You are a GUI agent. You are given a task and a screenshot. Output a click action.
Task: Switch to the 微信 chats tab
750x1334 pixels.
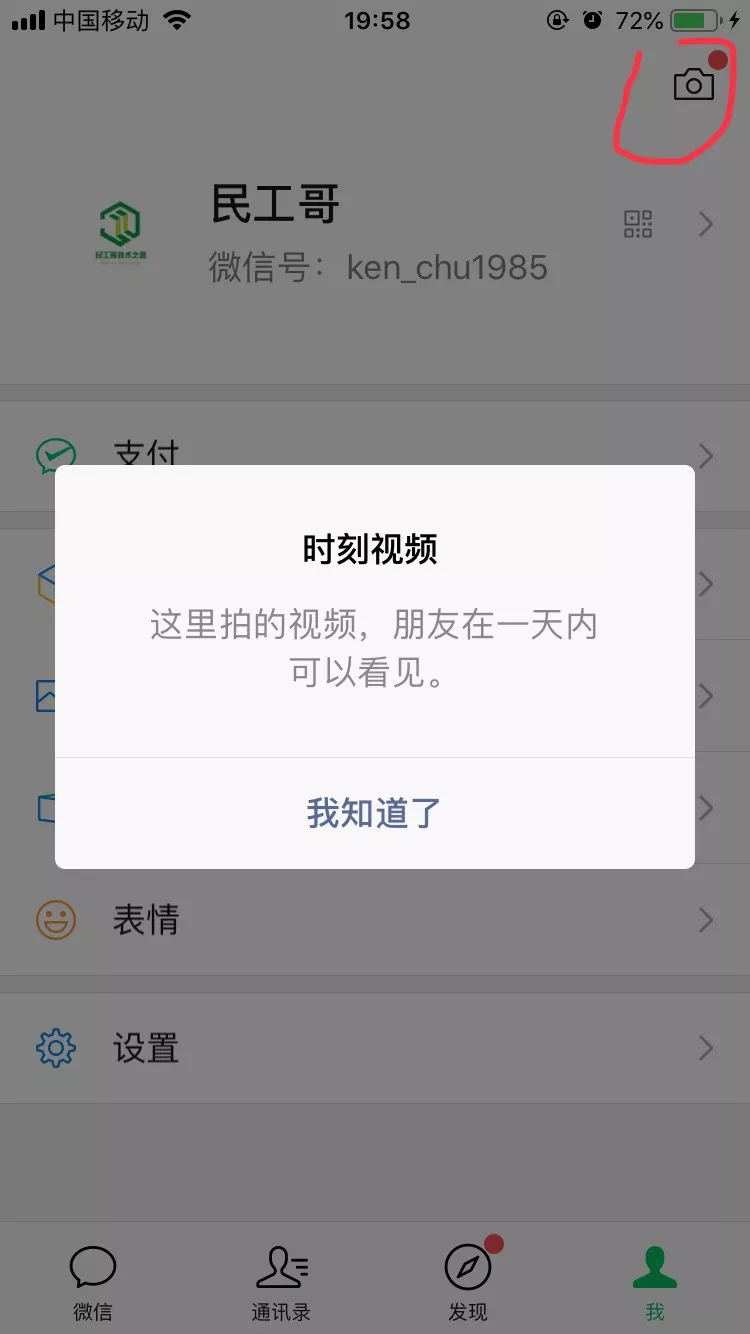tap(93, 1283)
